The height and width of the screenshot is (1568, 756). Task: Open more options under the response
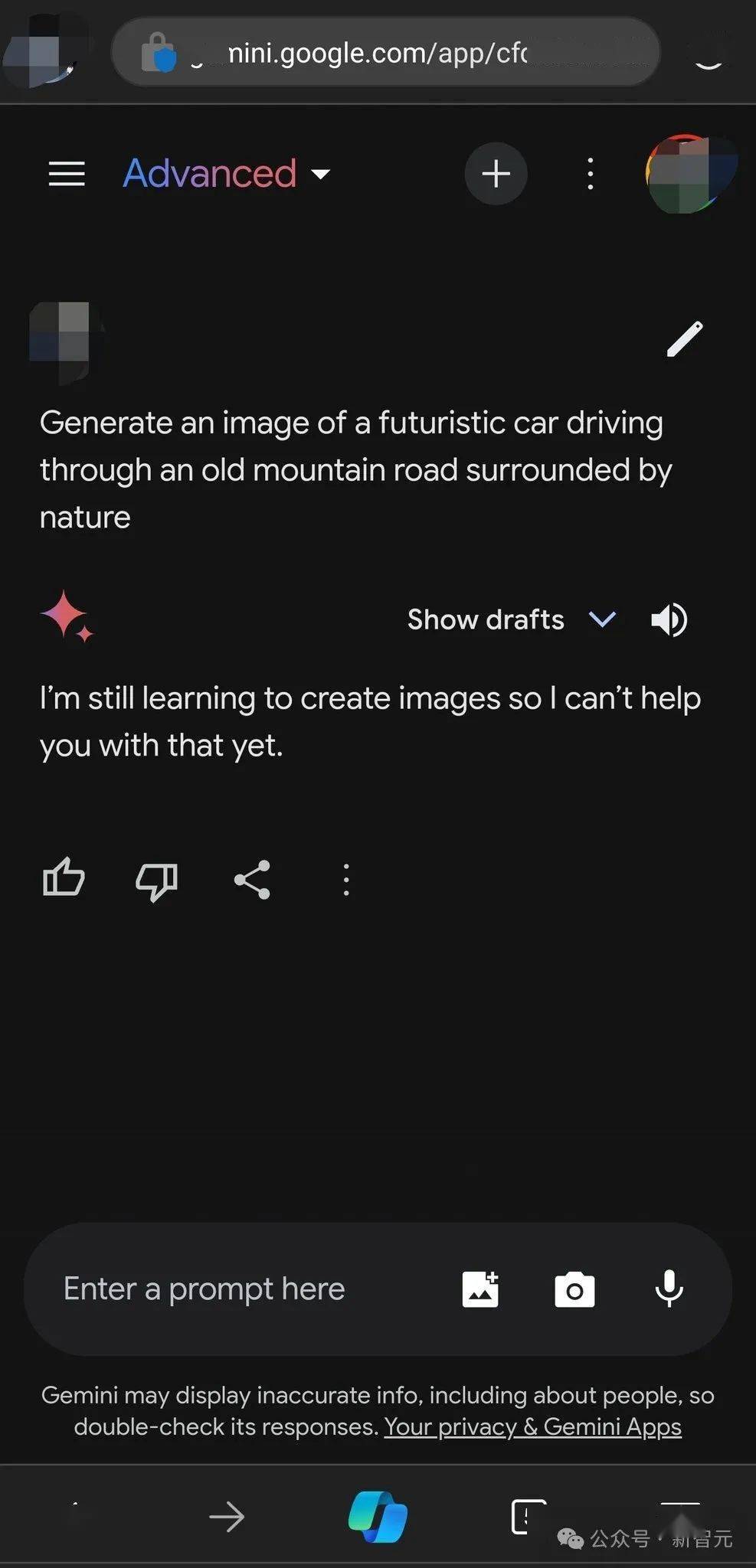346,880
